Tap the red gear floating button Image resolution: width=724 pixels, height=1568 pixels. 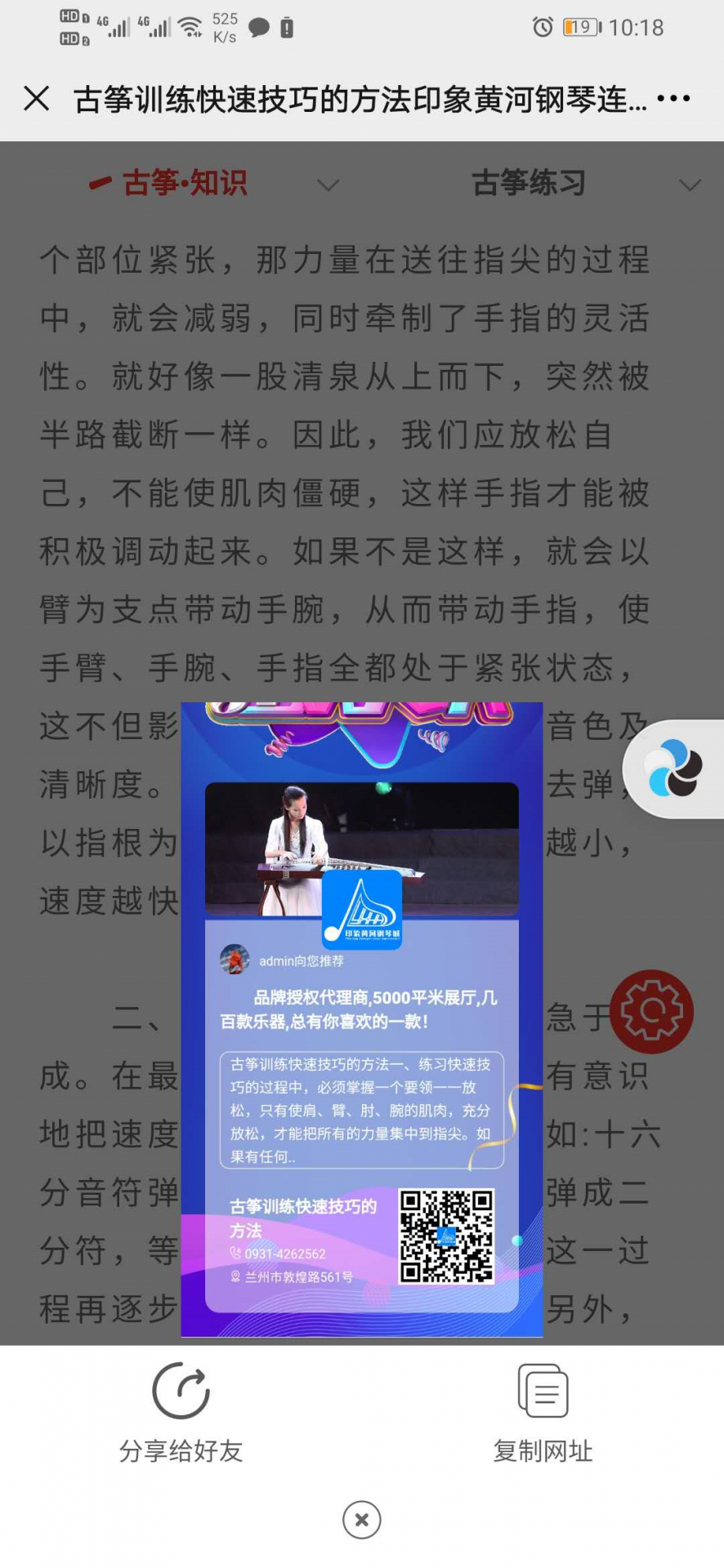(x=651, y=1011)
